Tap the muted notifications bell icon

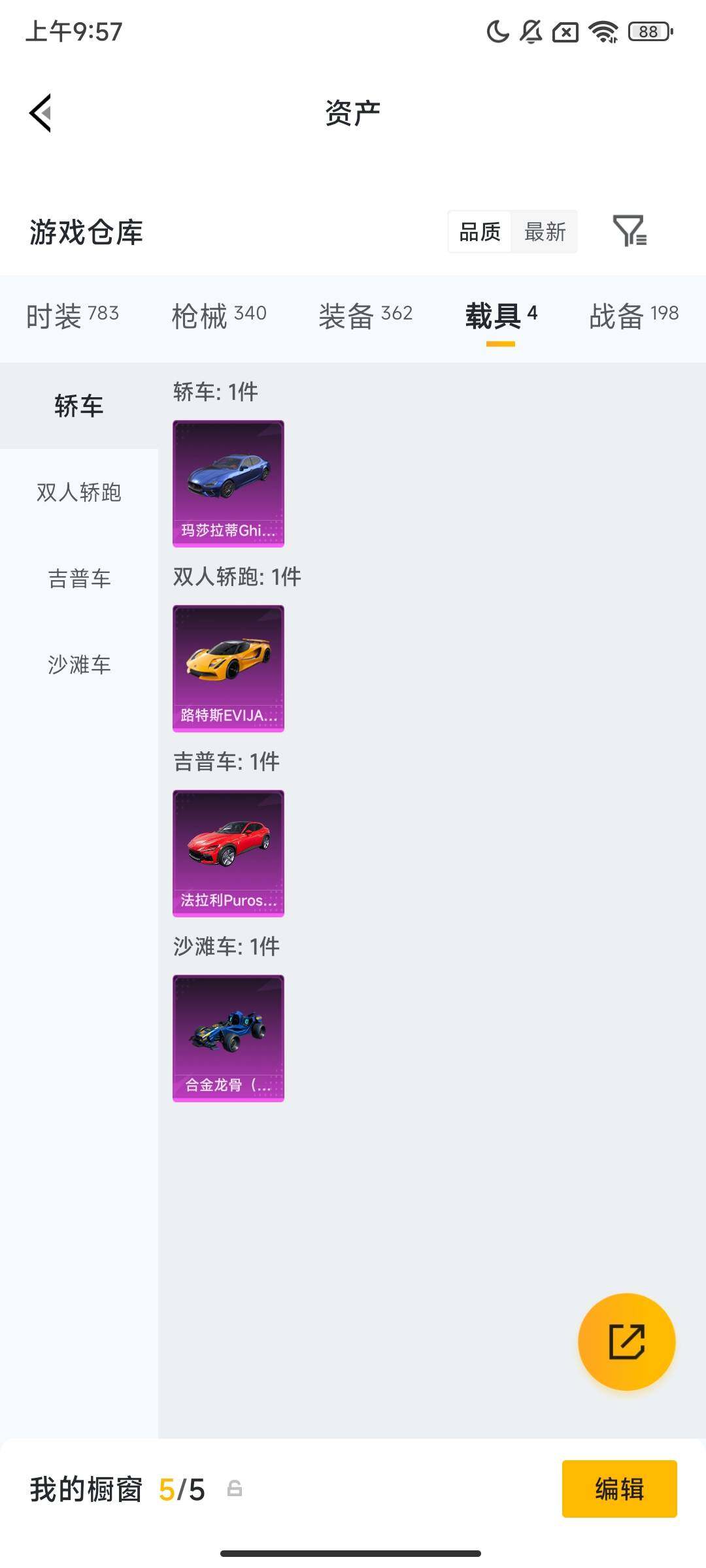pos(531,33)
